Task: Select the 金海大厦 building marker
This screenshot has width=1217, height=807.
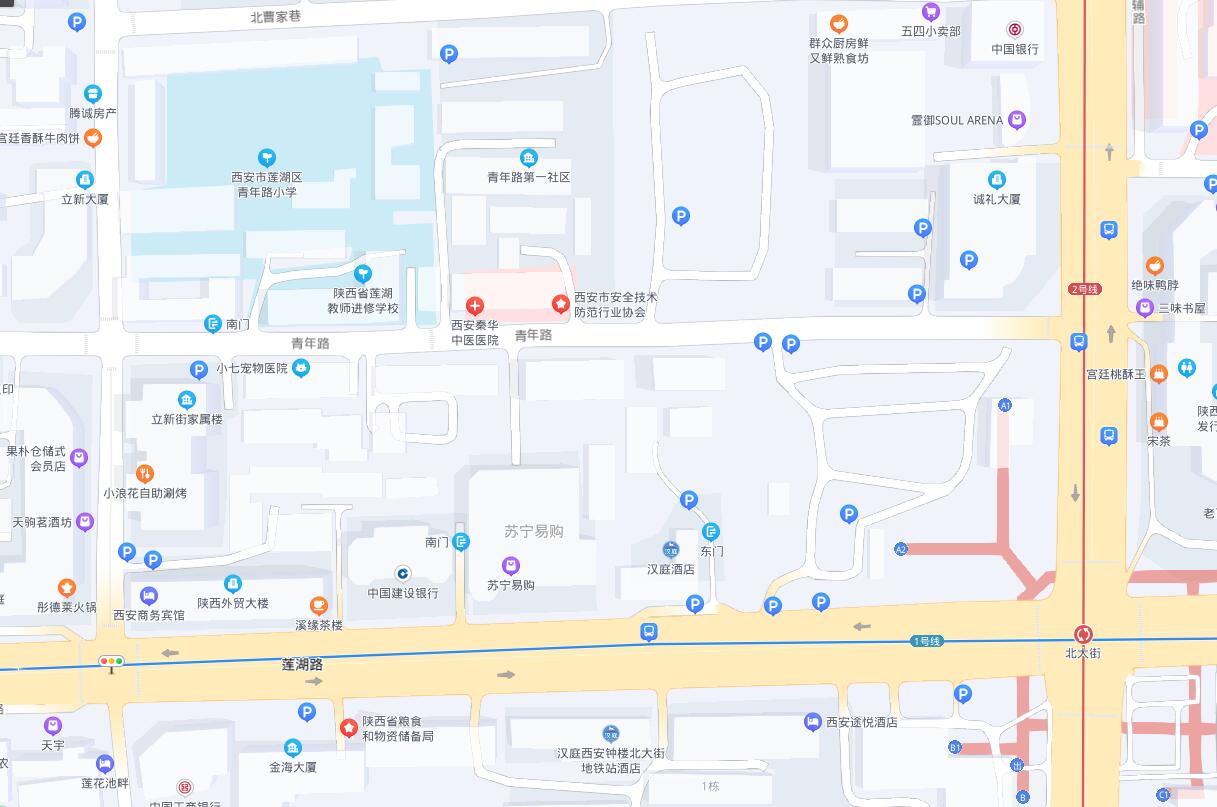Action: tap(292, 748)
